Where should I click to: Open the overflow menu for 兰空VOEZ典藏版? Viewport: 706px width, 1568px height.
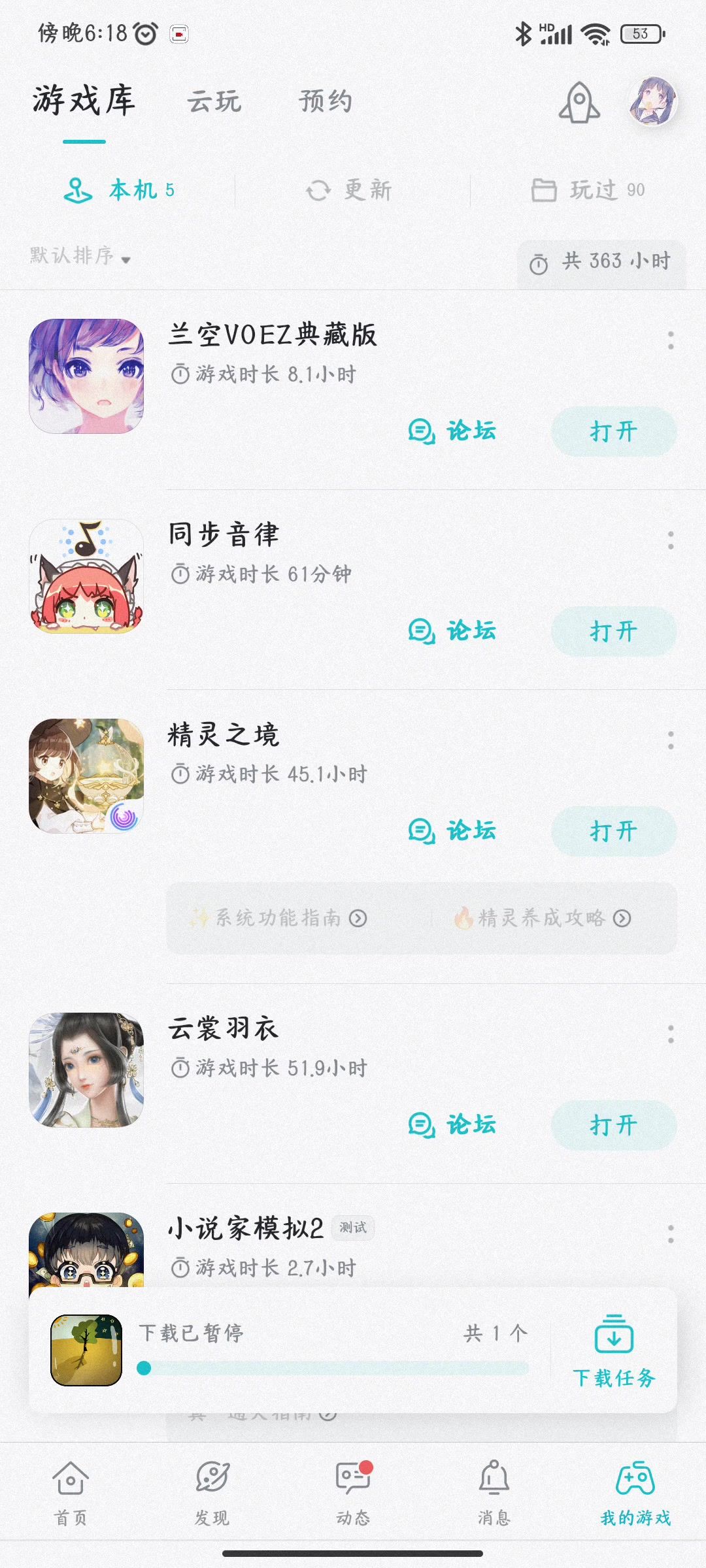[671, 340]
